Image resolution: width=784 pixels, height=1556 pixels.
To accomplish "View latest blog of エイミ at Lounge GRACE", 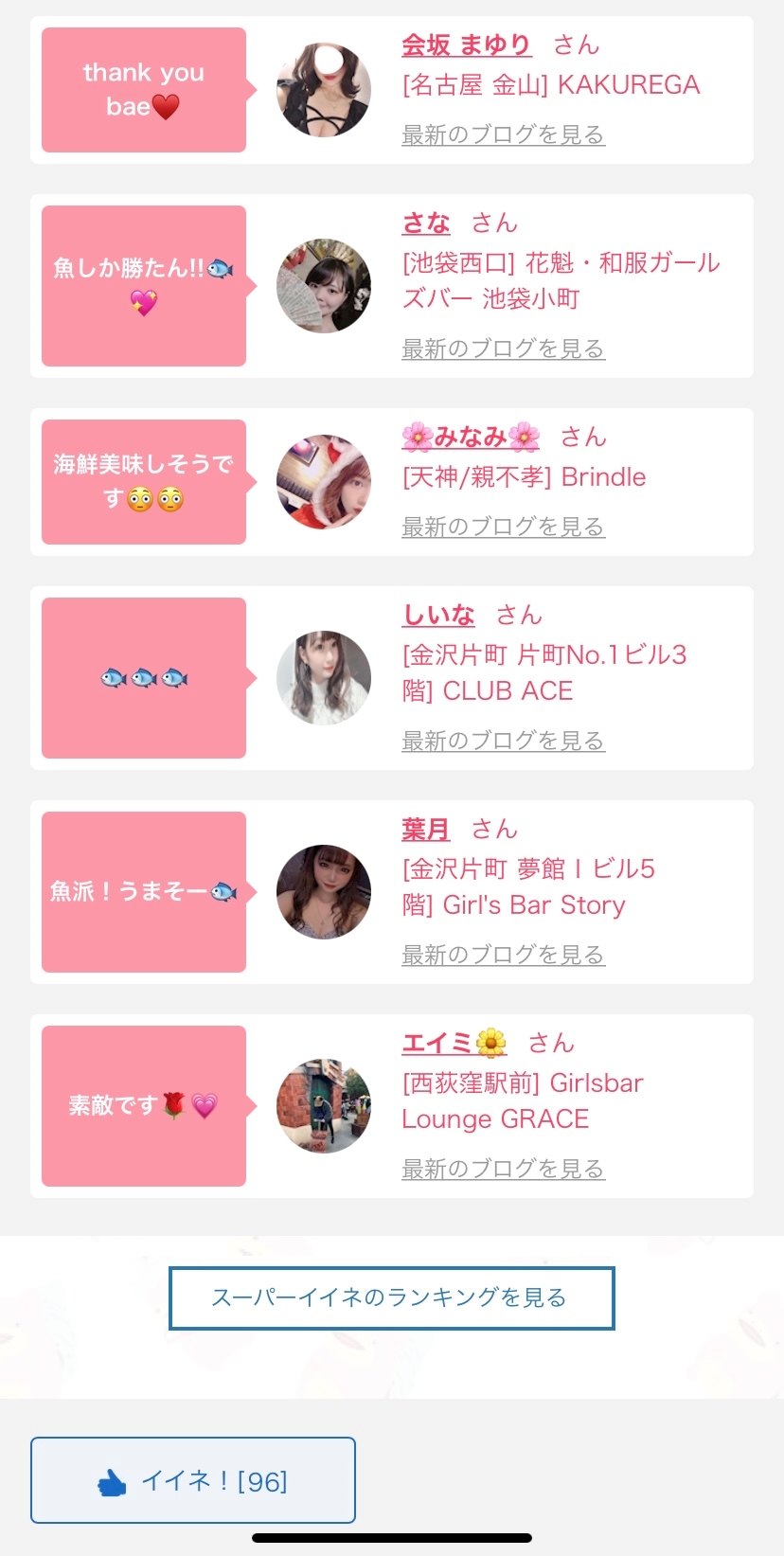I will tap(503, 1169).
